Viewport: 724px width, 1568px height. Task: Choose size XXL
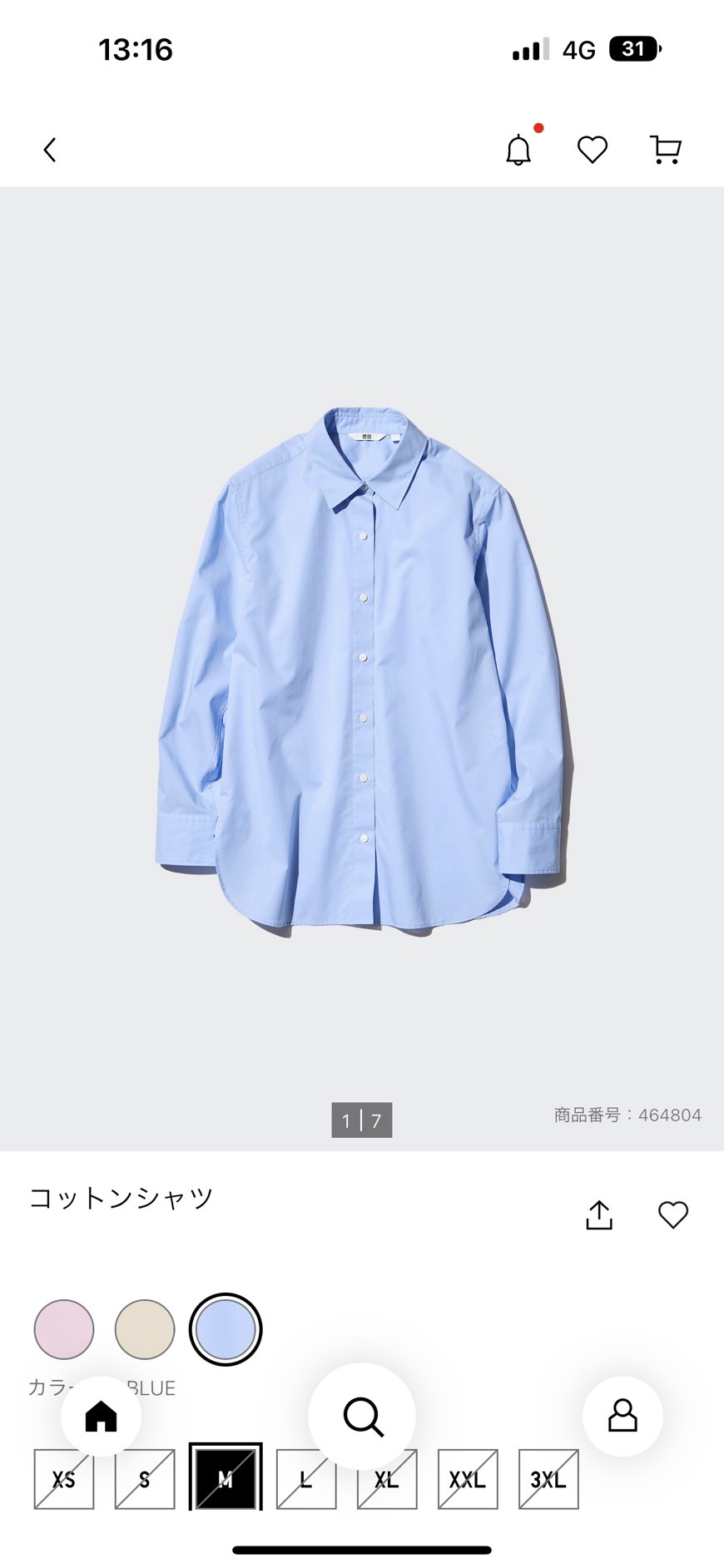(468, 1479)
